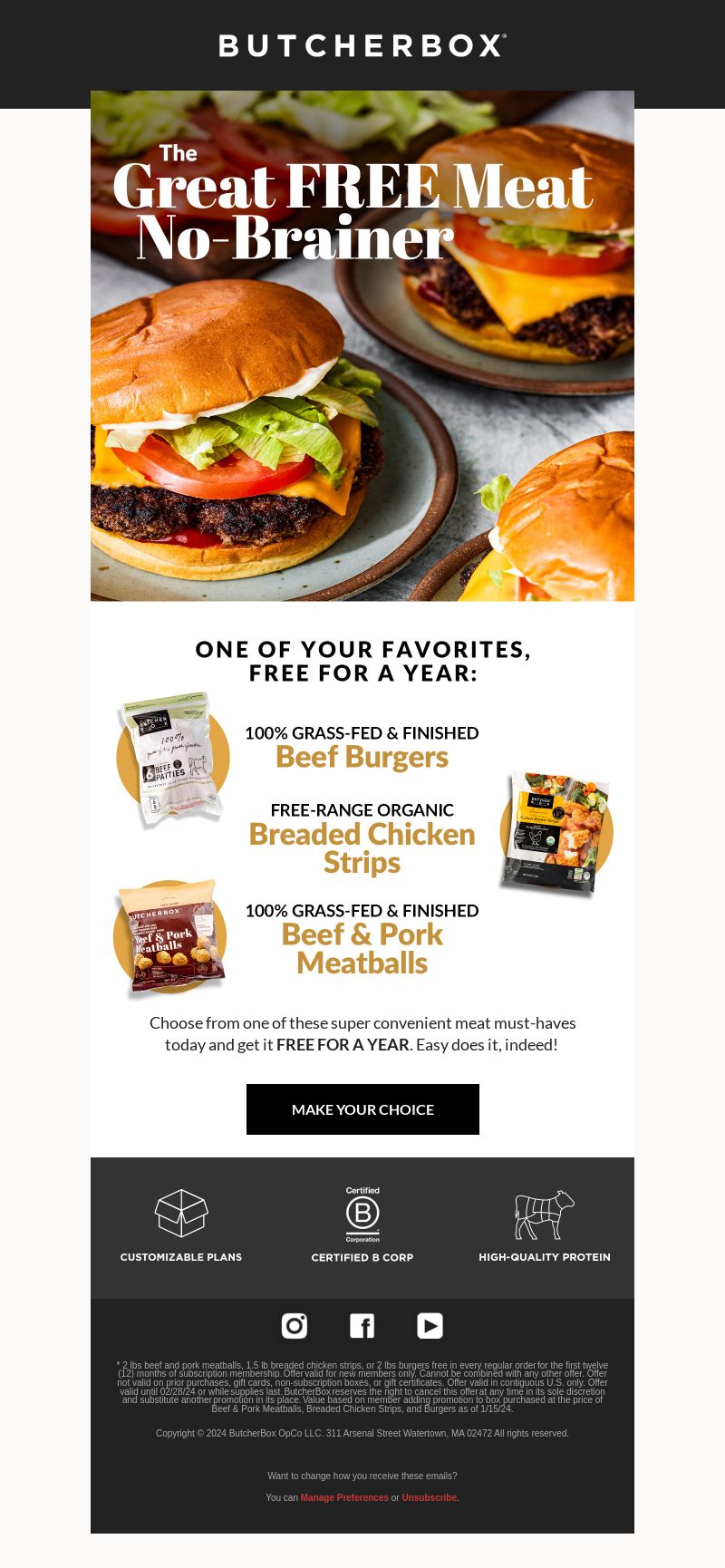Visit the Facebook page icon
The image size is (725, 1568).
tap(362, 1326)
